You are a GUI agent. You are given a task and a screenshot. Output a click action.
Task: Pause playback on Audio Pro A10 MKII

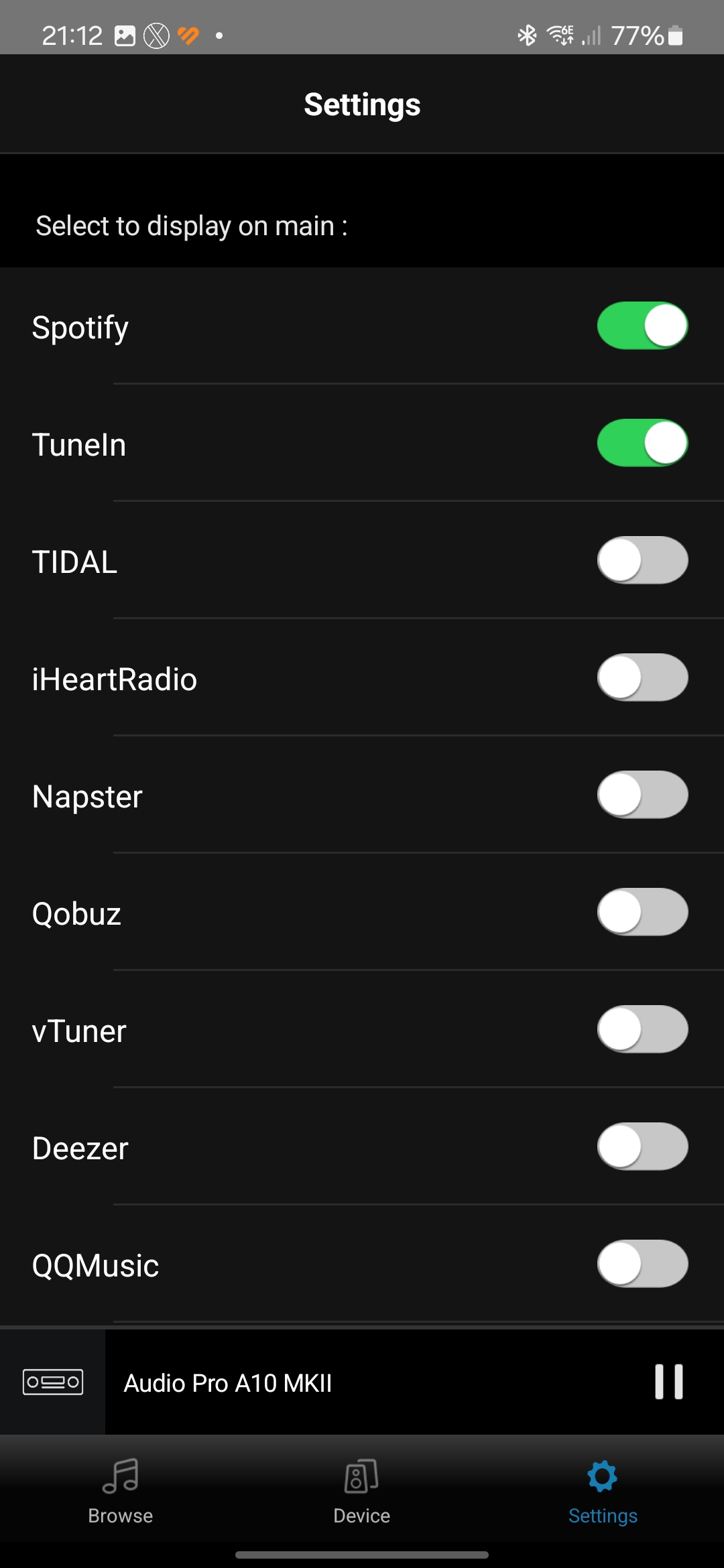pyautogui.click(x=669, y=1382)
